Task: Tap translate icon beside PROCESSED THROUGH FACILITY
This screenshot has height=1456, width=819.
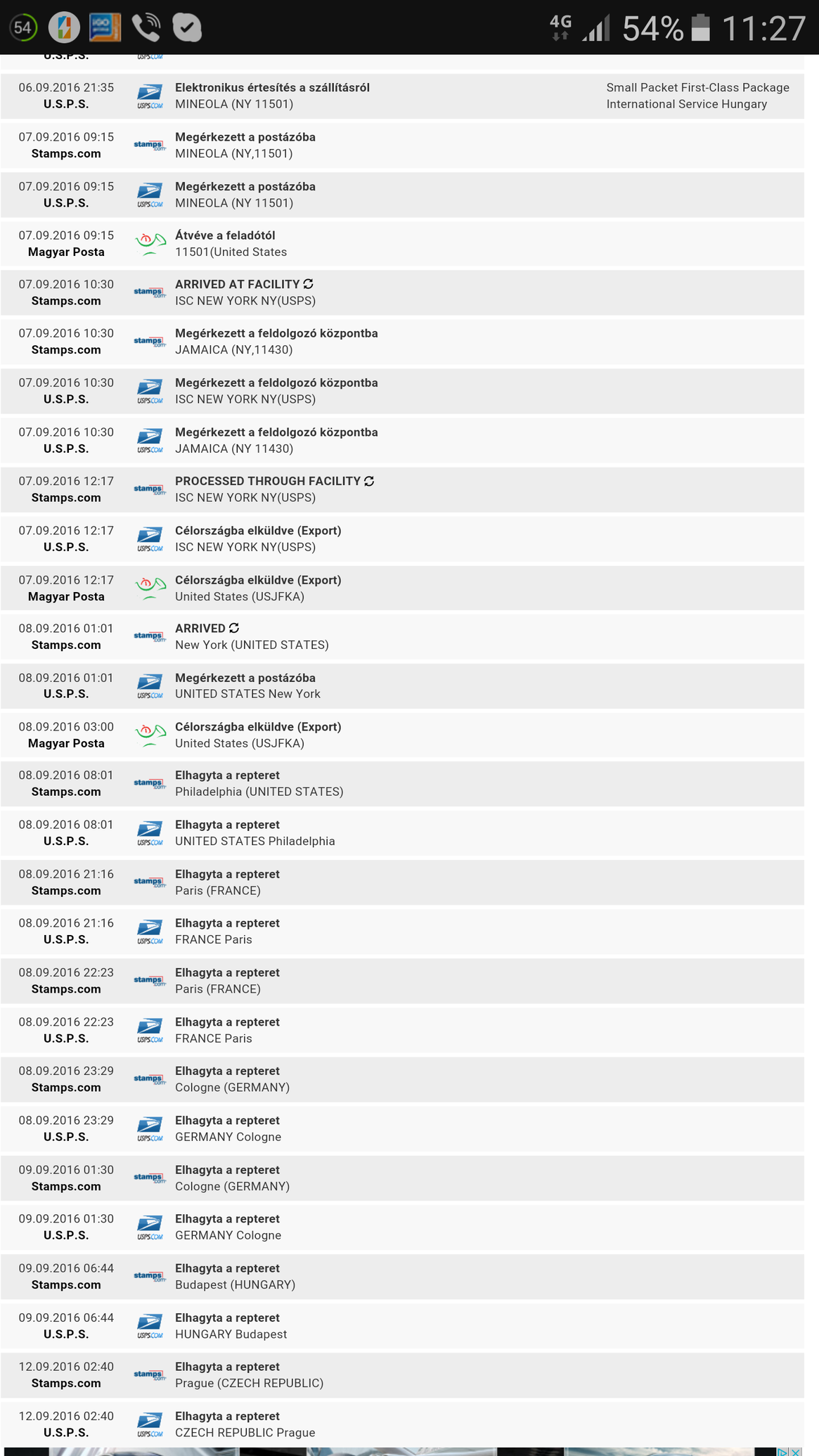Action: click(369, 481)
